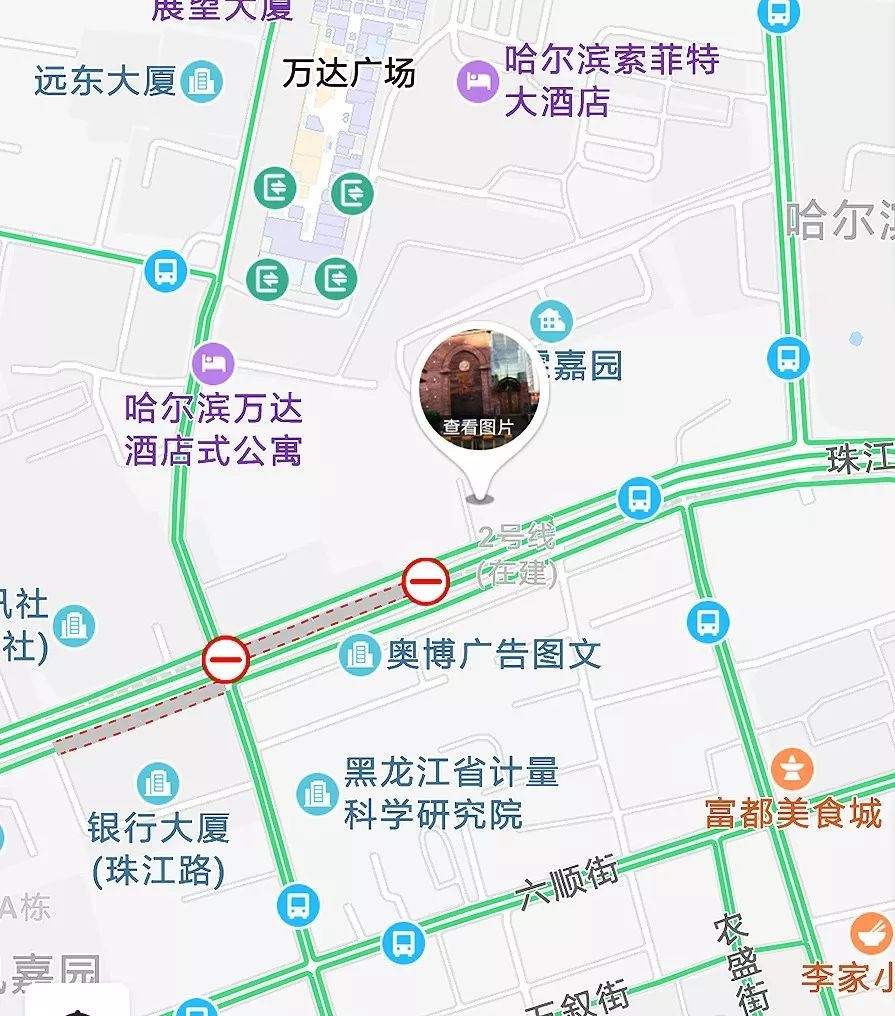This screenshot has width=895, height=1016.
Task: Click the 哈尔滨万达酒店式公寓 hotel icon
Action: point(212,362)
